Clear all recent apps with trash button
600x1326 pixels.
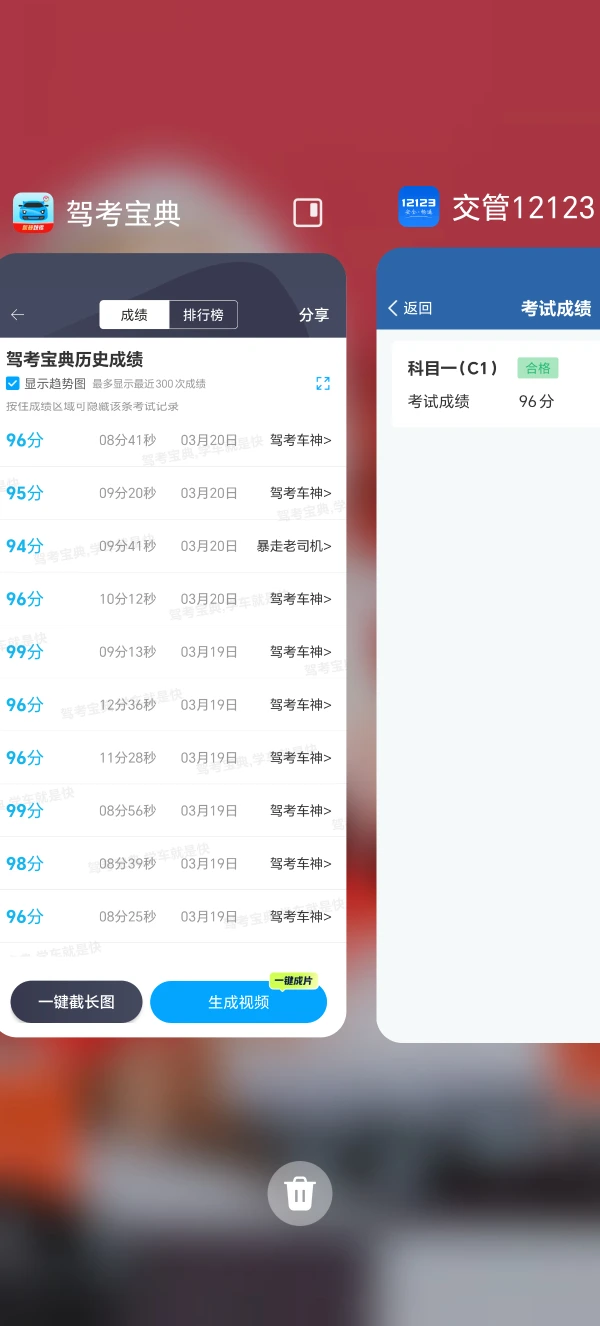pyautogui.click(x=300, y=1193)
